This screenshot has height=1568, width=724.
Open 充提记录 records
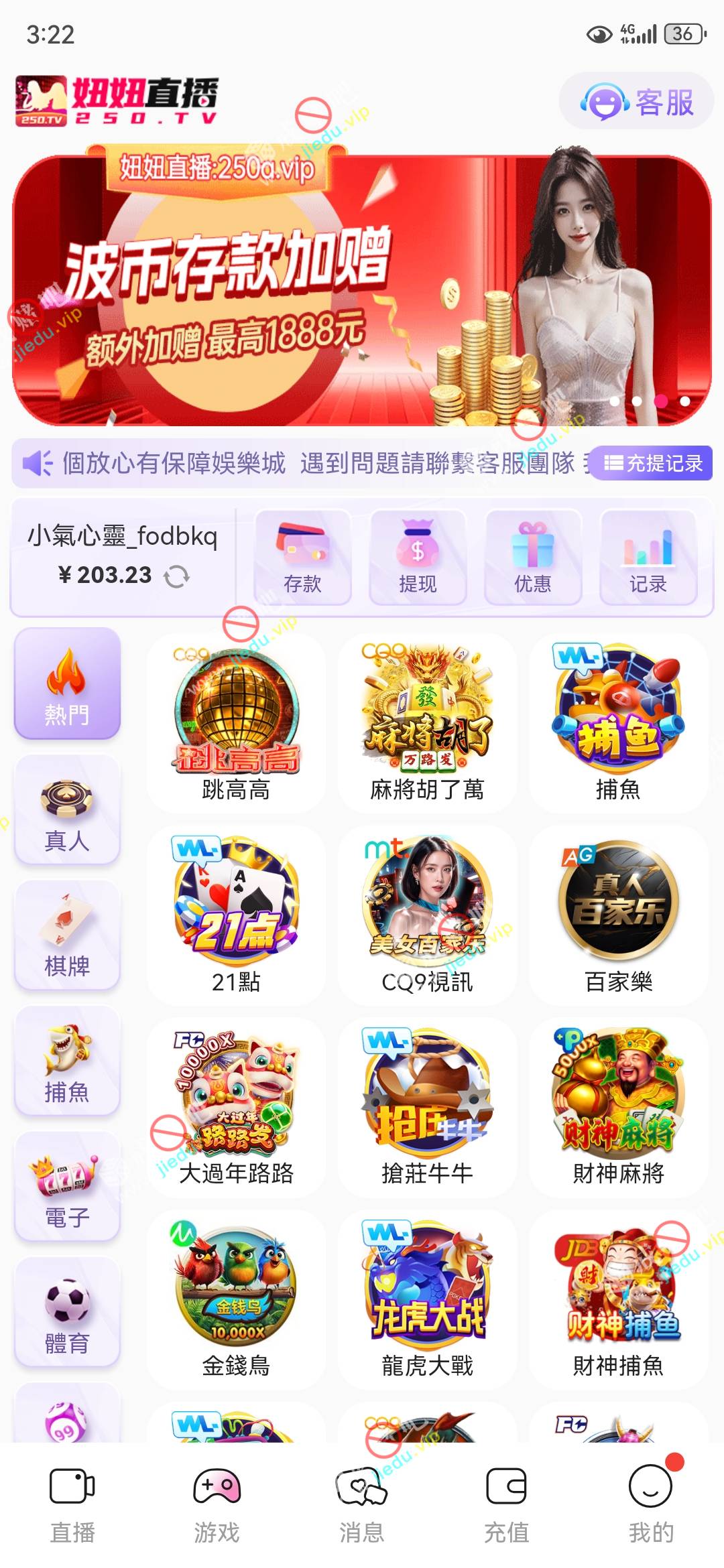tap(654, 463)
